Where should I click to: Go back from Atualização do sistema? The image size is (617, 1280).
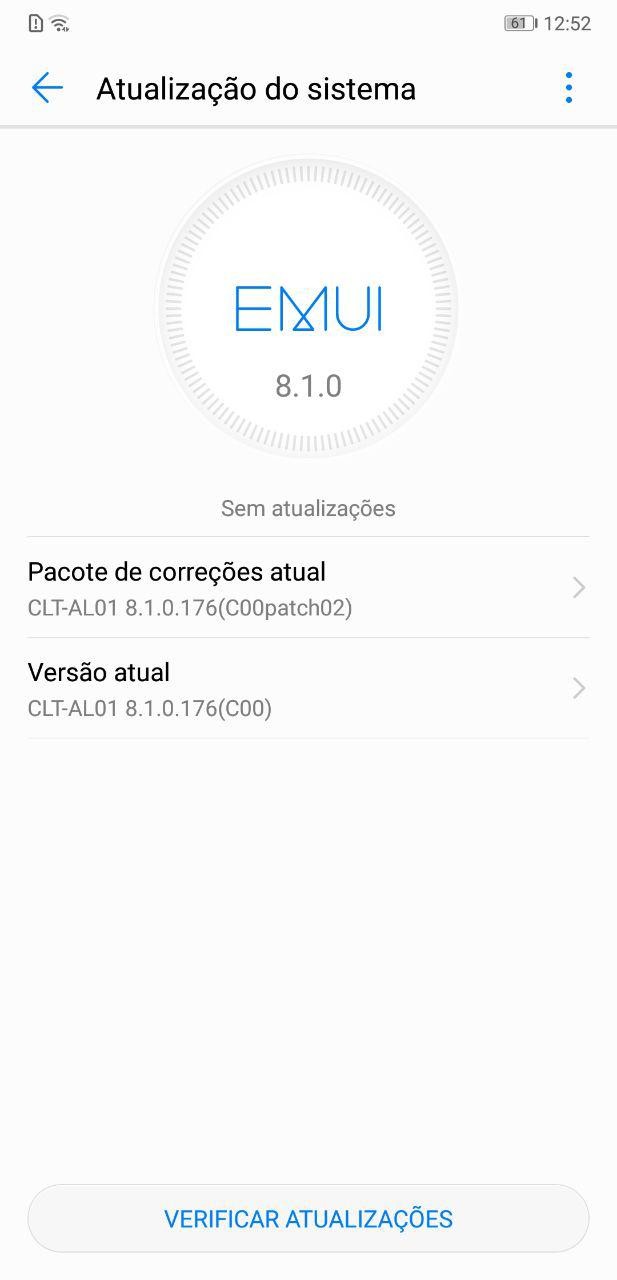pyautogui.click(x=47, y=88)
